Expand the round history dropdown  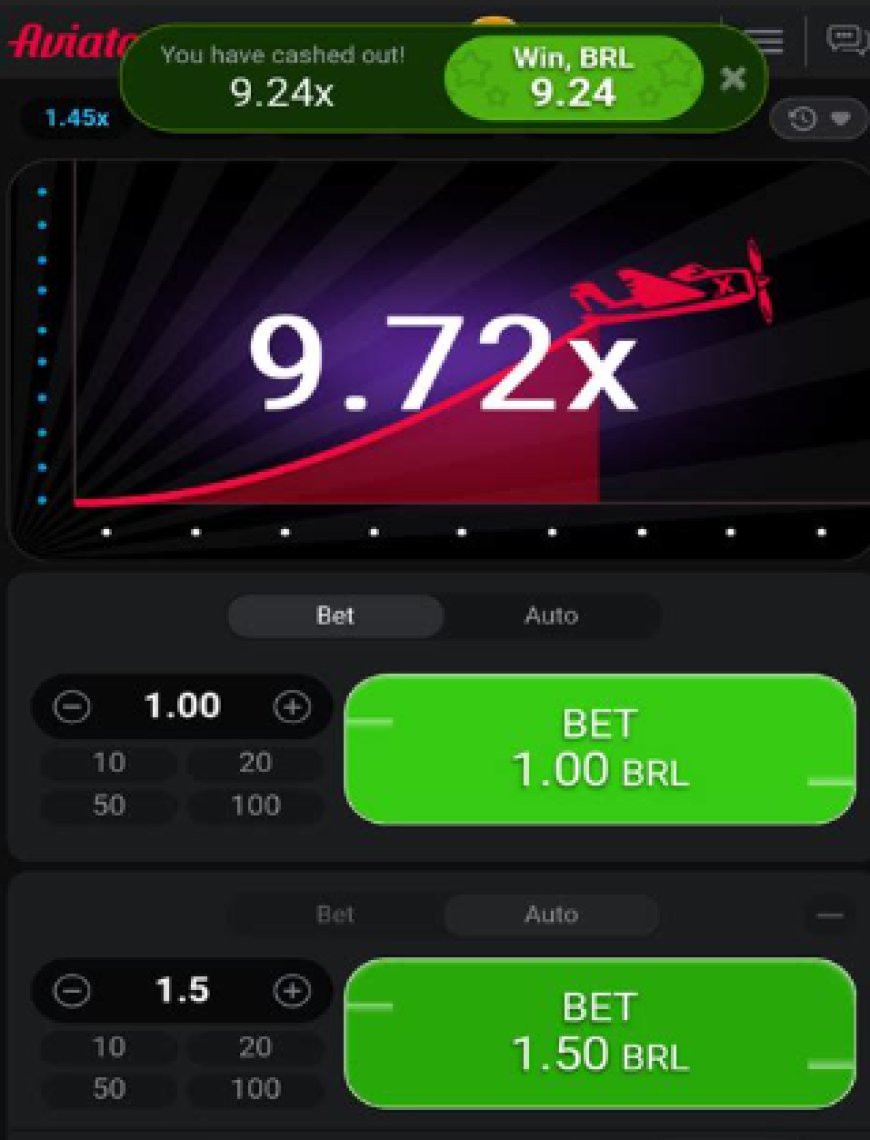coord(819,120)
